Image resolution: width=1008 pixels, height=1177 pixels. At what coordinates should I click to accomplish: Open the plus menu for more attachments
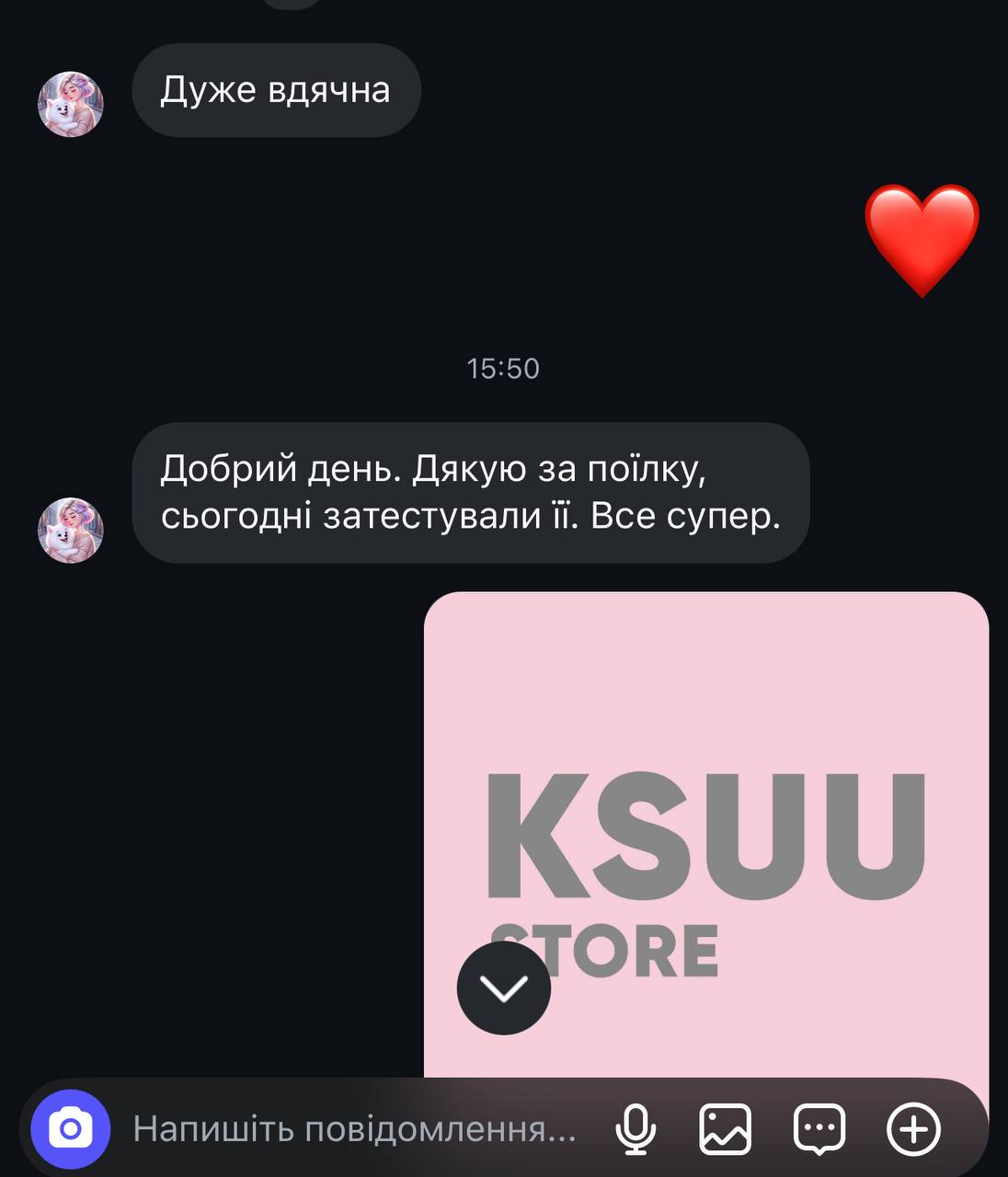pyautogui.click(x=913, y=1129)
